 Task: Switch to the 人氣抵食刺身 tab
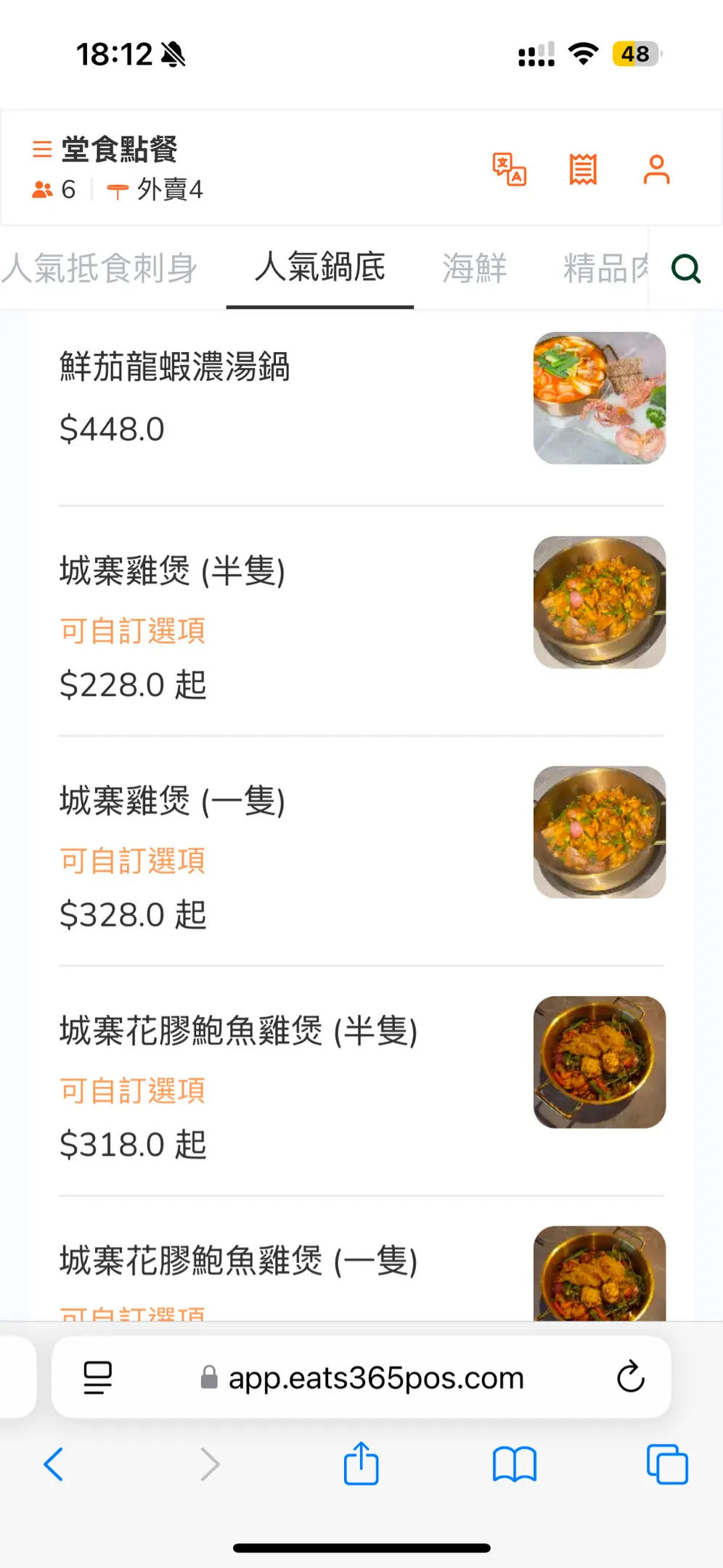[100, 269]
